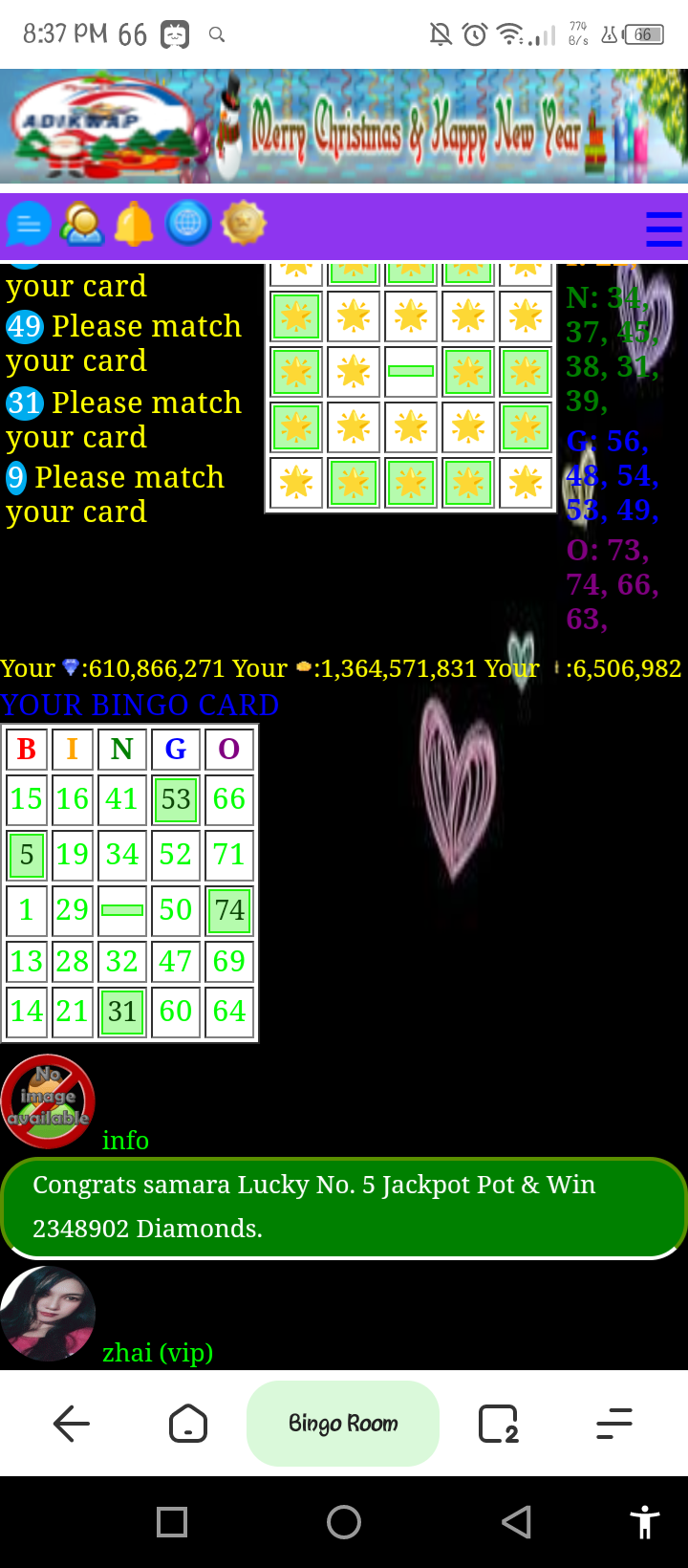
Task: Mark number 49 on bingo card
Action: click(25, 327)
